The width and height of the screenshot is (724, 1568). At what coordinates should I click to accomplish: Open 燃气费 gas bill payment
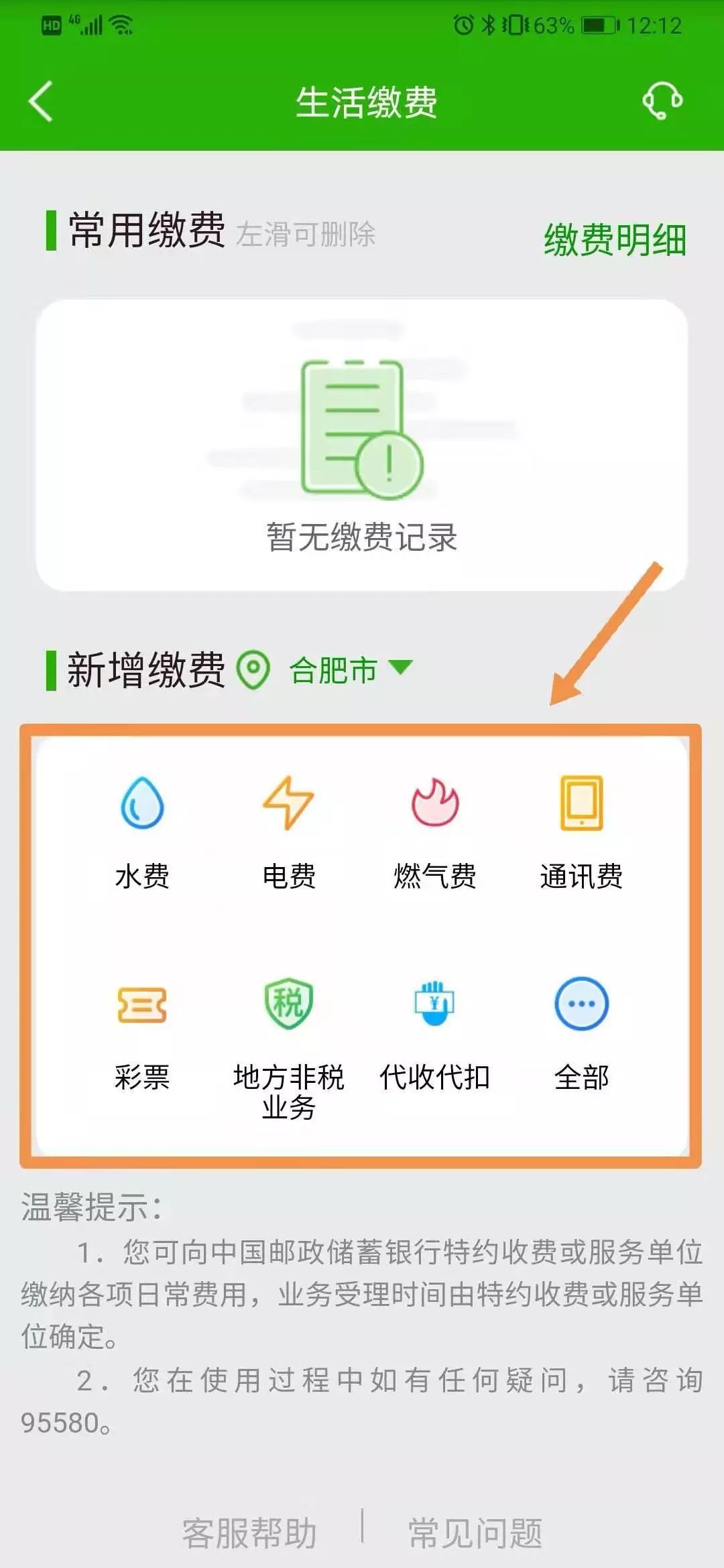(x=435, y=831)
